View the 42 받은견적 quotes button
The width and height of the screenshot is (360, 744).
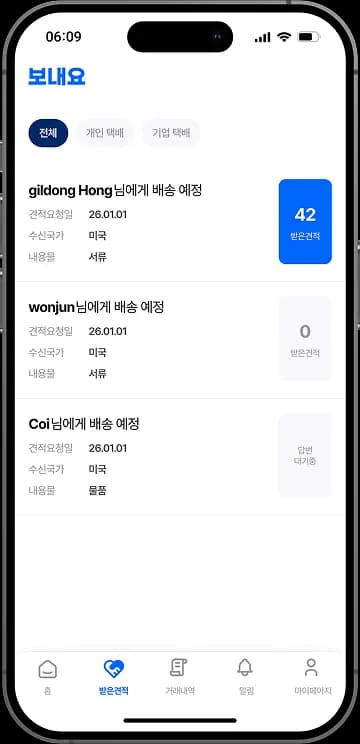point(305,222)
